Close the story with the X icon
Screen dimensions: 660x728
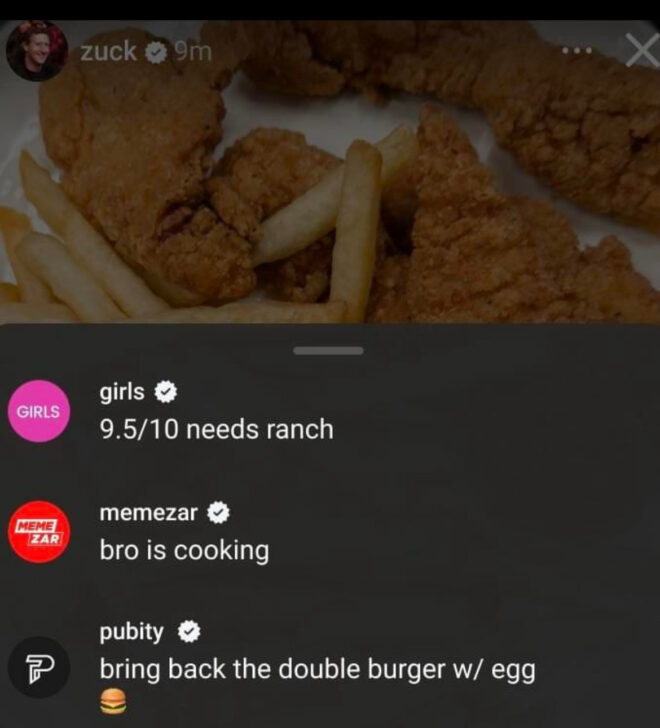pos(640,50)
